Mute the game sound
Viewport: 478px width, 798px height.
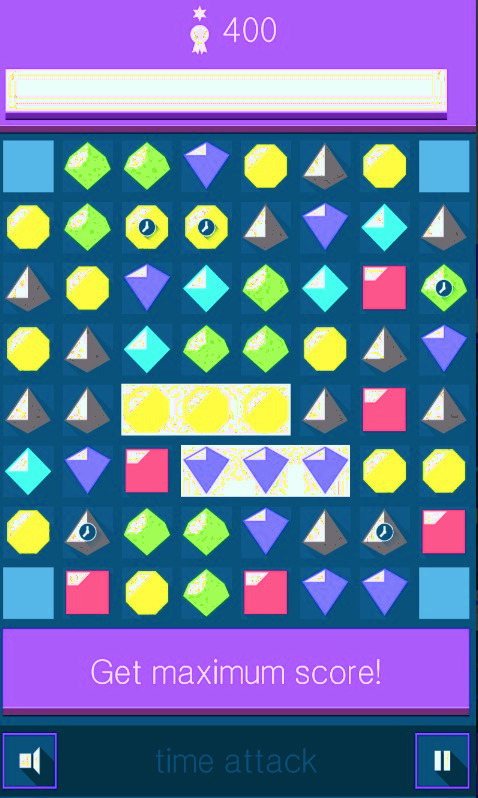click(30, 761)
